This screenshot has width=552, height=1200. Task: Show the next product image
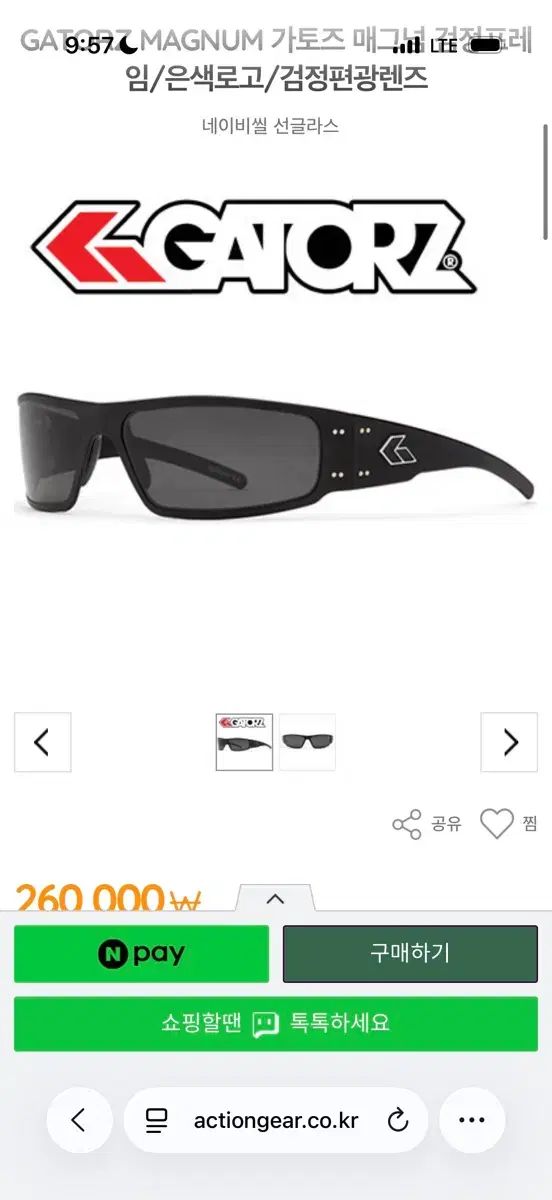click(510, 742)
